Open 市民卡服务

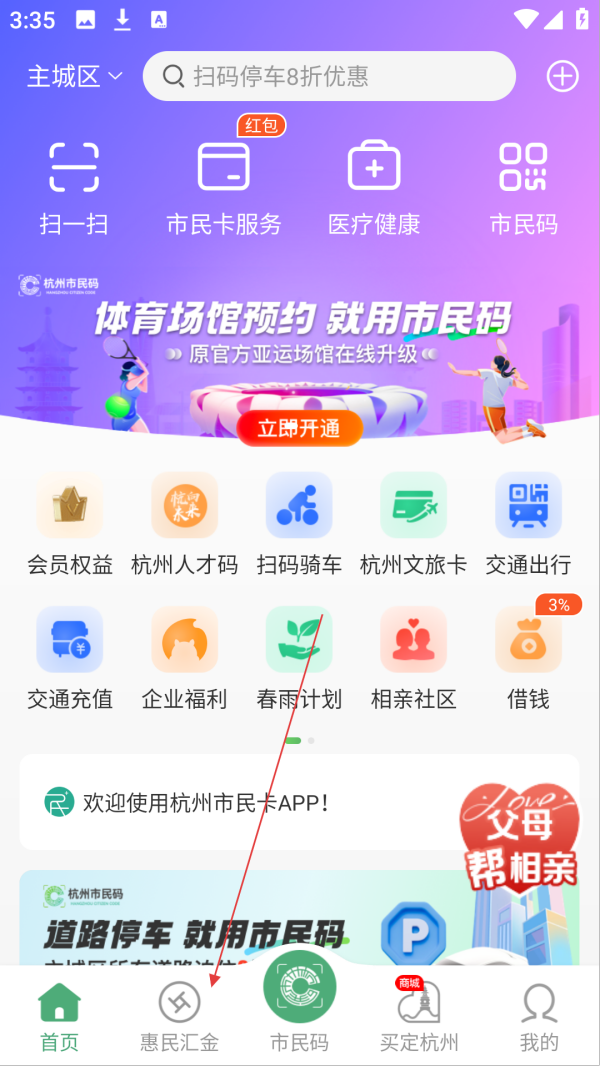[x=224, y=187]
